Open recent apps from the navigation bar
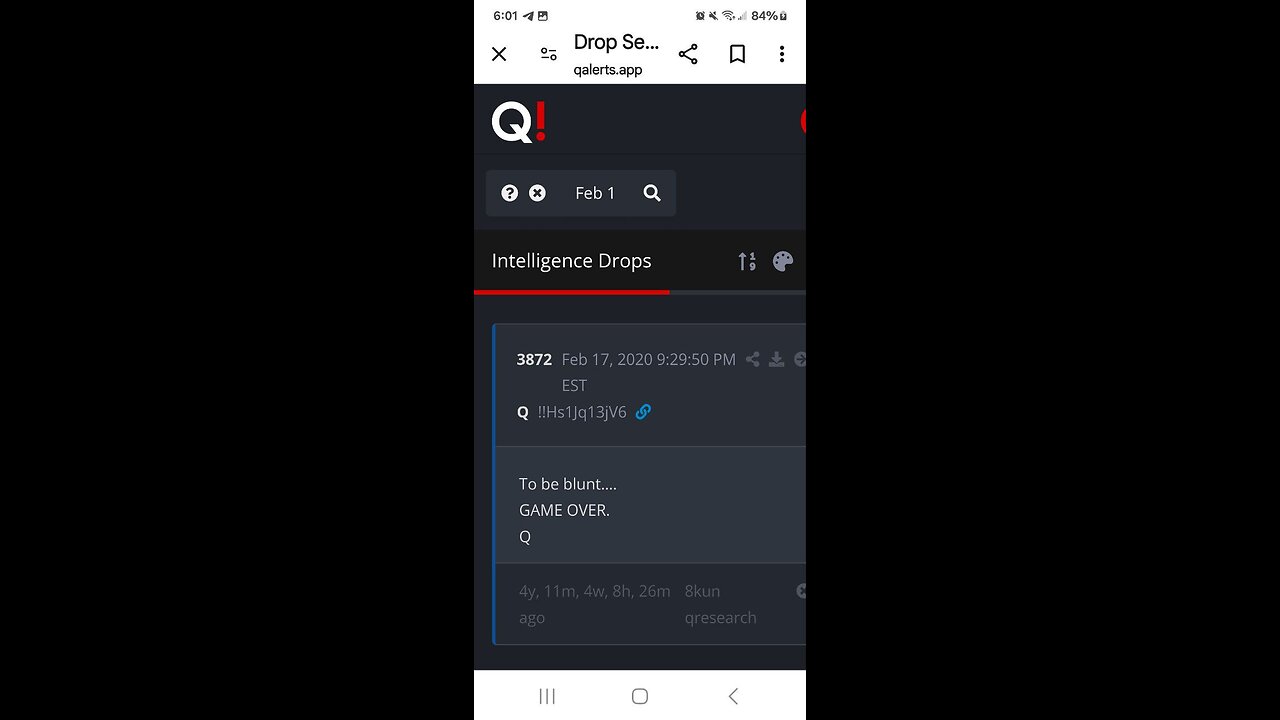Viewport: 1280px width, 720px height. tap(547, 696)
